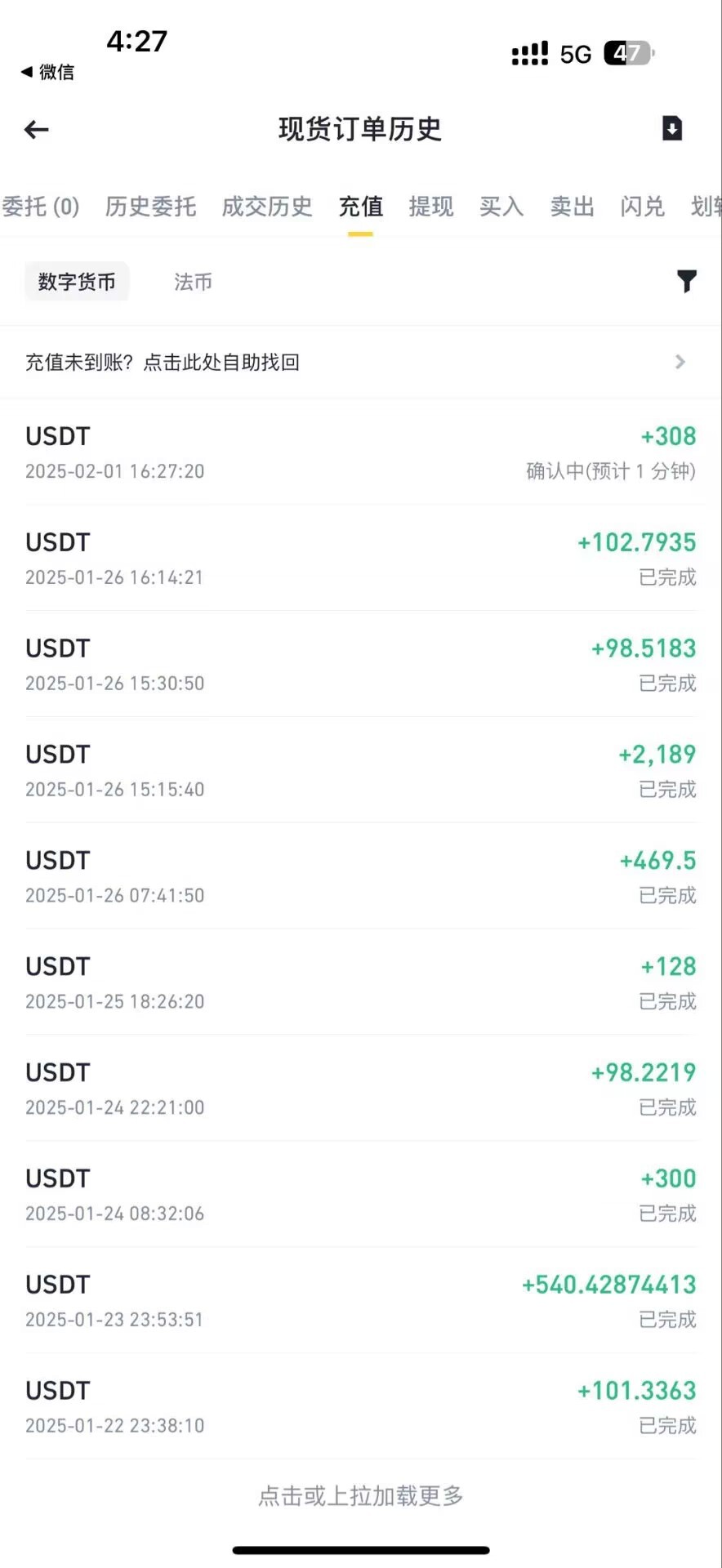This screenshot has height=1568, width=722.
Task: Open the 闪兑 tab
Action: tap(642, 207)
